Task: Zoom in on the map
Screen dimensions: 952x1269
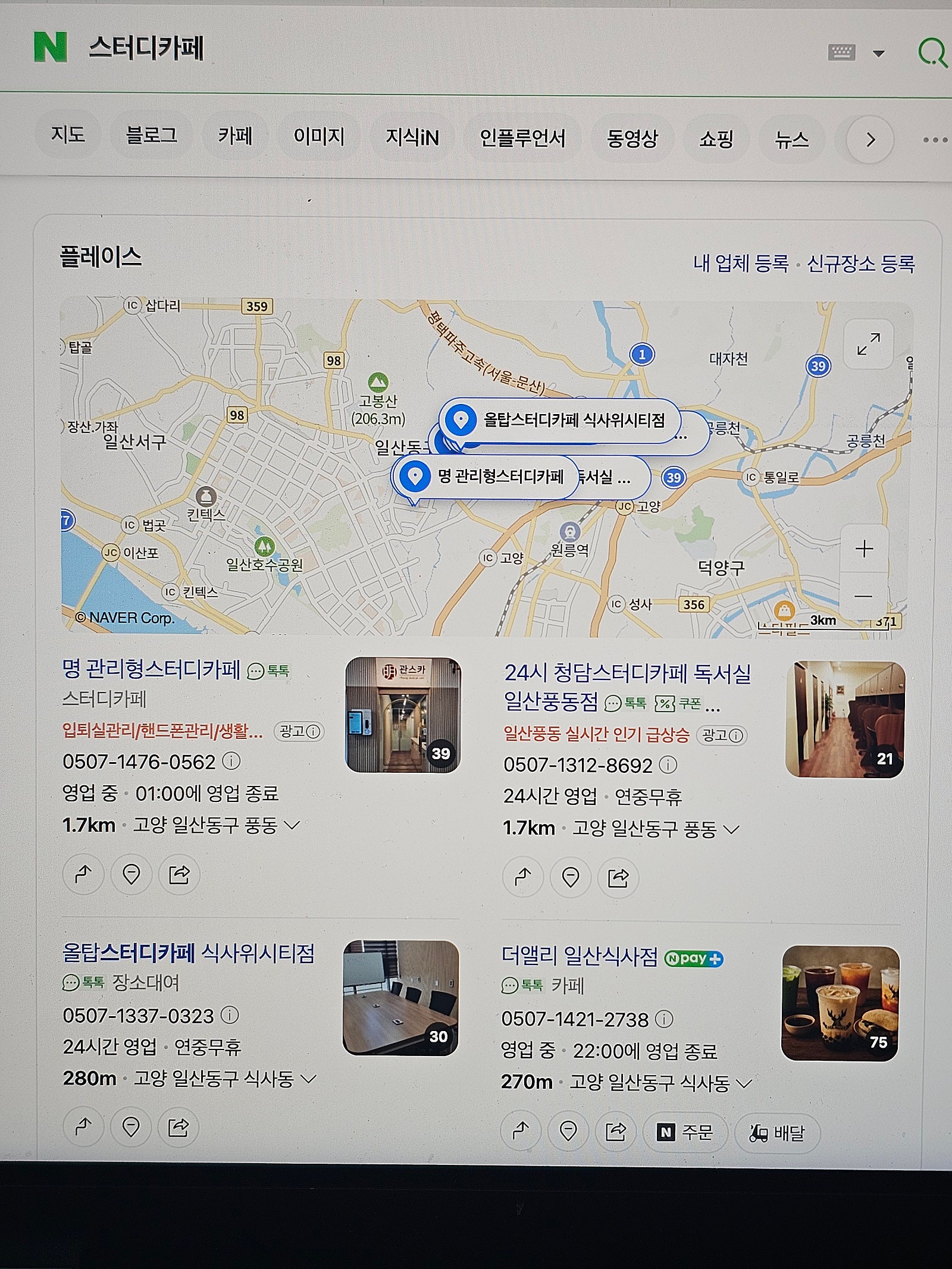Action: point(864,549)
